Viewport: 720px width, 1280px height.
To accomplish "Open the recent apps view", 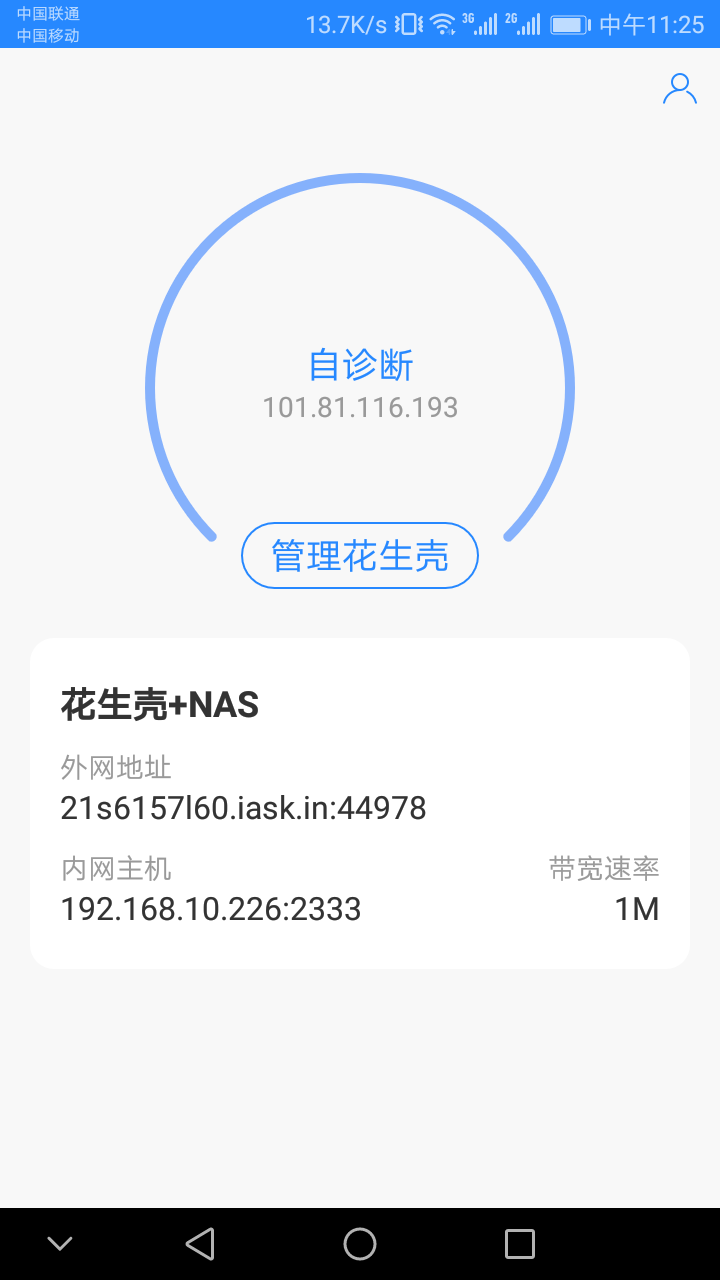I will click(x=520, y=1244).
